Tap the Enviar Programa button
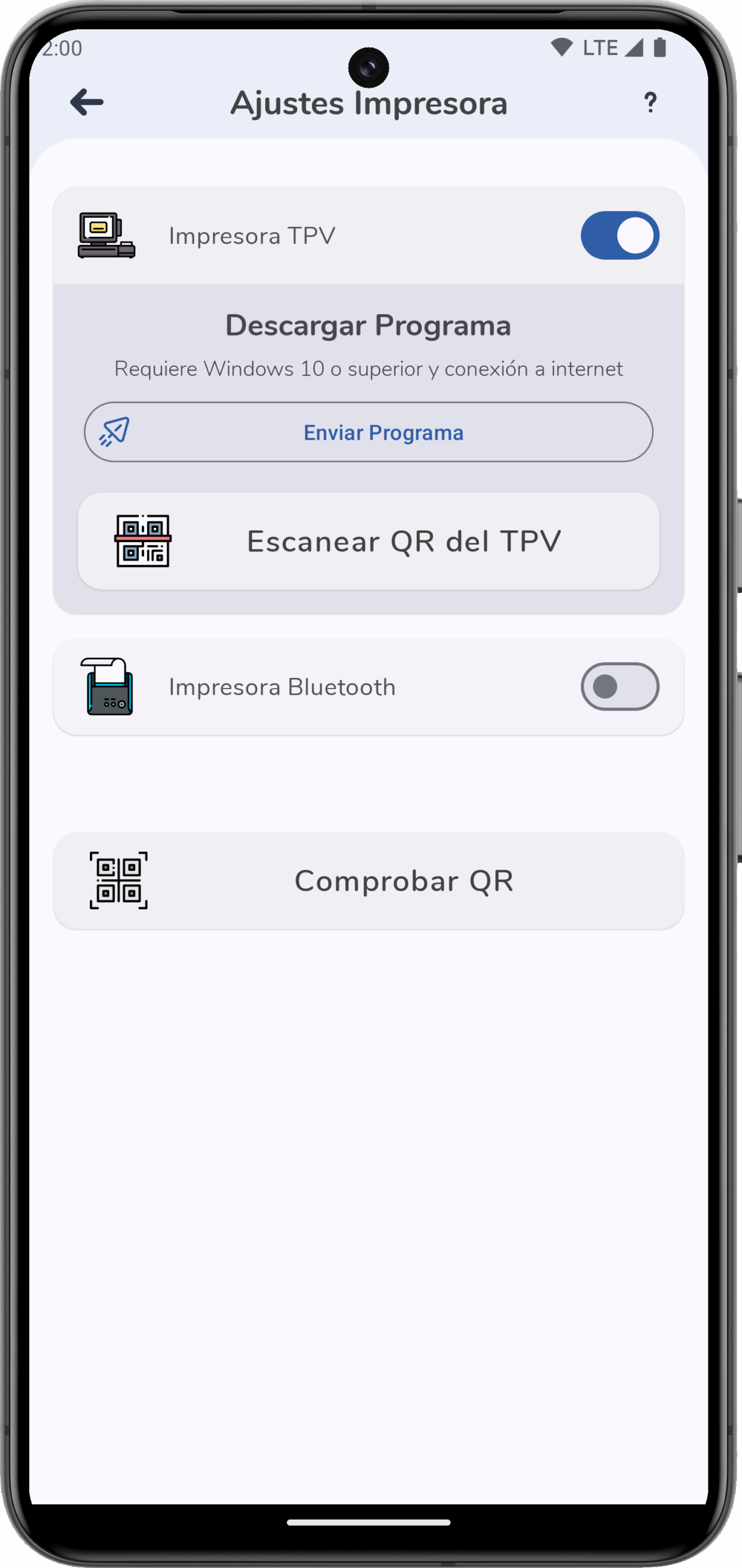The width and height of the screenshot is (742, 1568). tap(369, 432)
